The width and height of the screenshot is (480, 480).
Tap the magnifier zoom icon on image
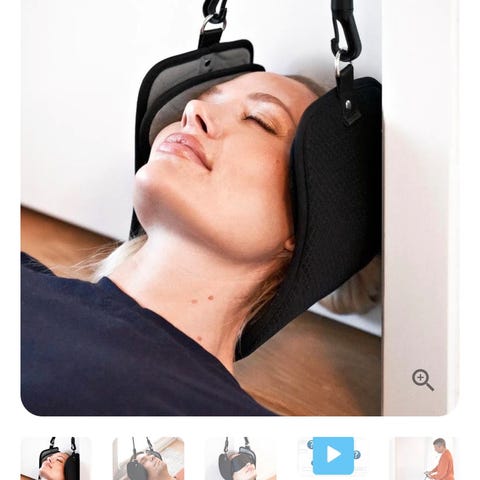(423, 380)
